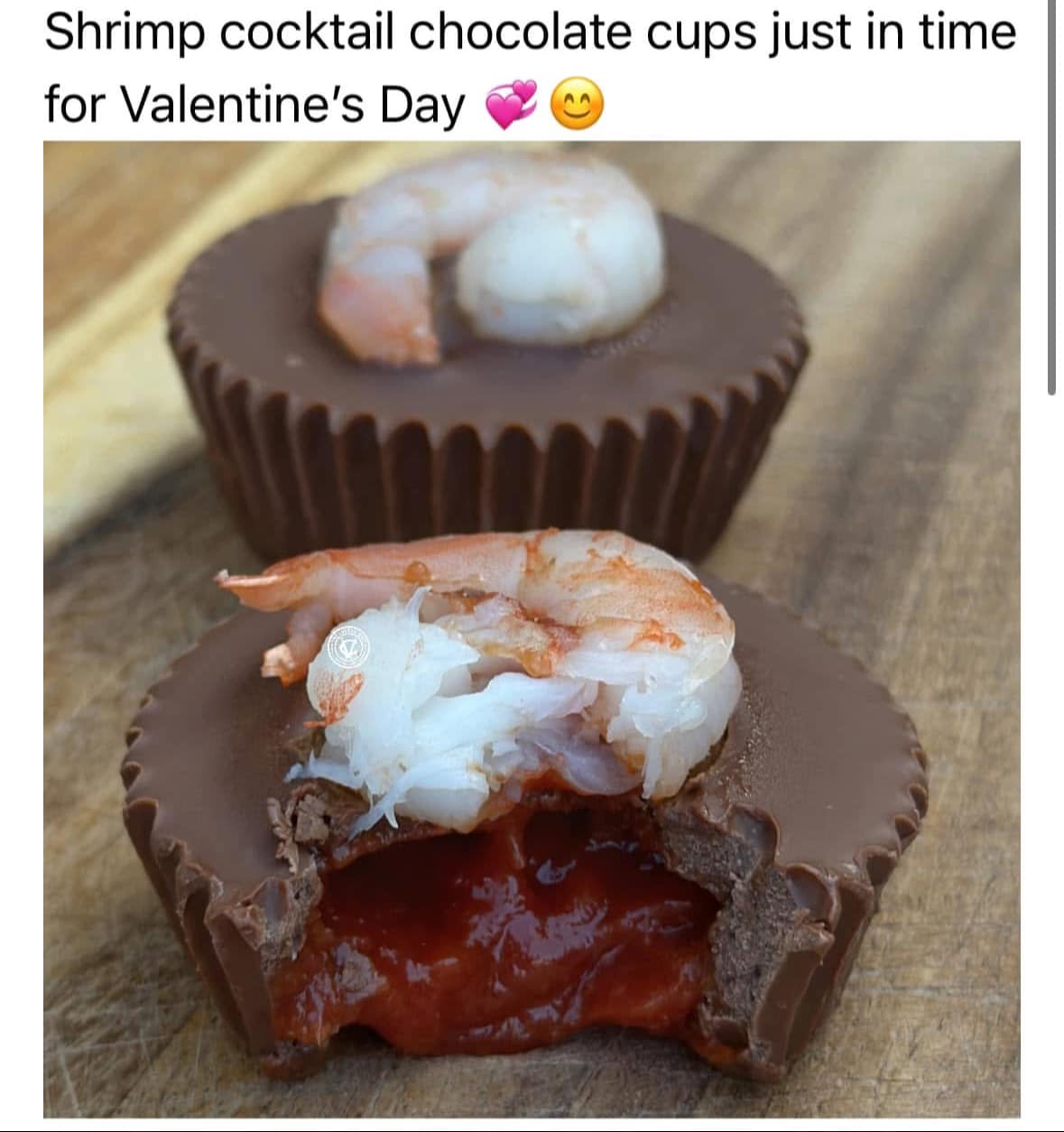
Task: Open the shrimp chocolate cups post photo
Action: (x=532, y=629)
